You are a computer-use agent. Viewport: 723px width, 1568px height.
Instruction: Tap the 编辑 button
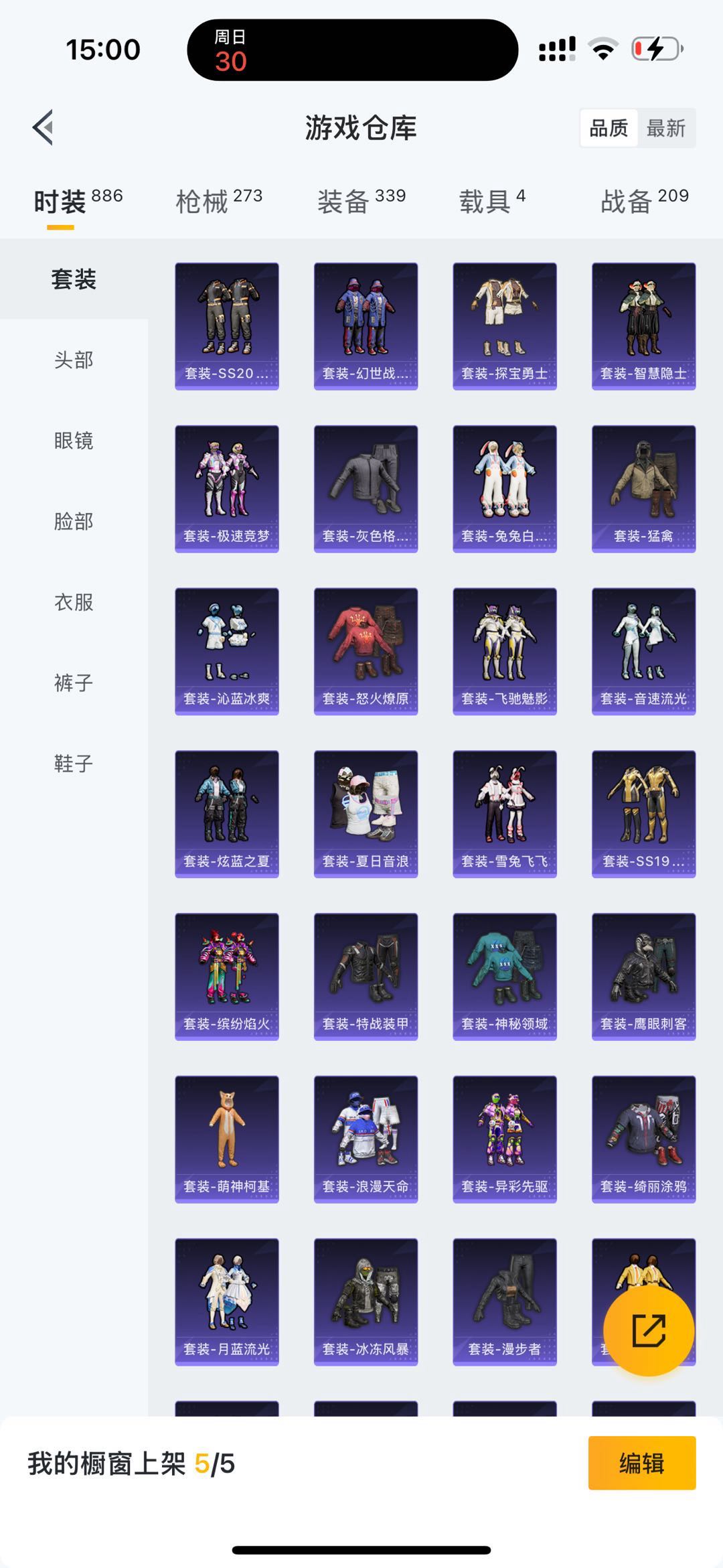click(x=642, y=1463)
